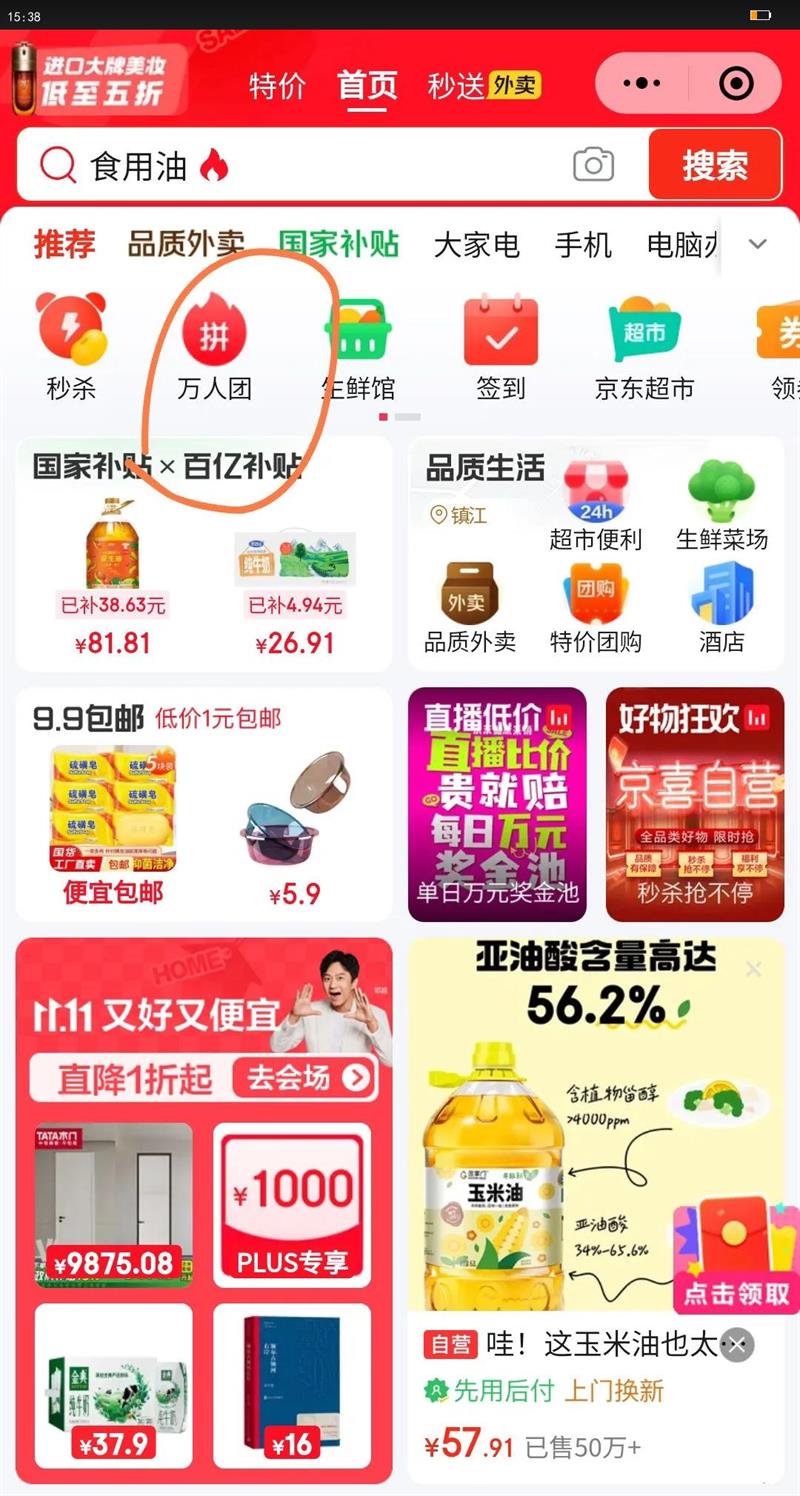Image resolution: width=800 pixels, height=1496 pixels.
Task: Switch to the 秒送外卖 tab
Action: point(484,86)
